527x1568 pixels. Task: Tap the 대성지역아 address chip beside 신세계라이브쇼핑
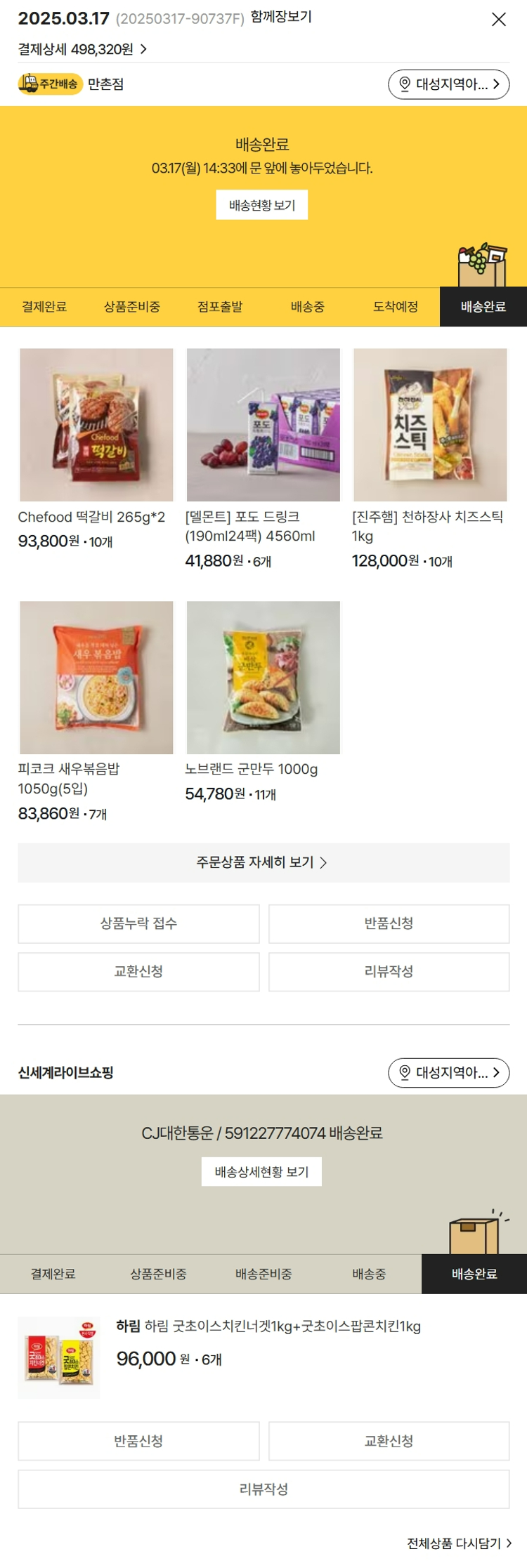coord(448,1072)
